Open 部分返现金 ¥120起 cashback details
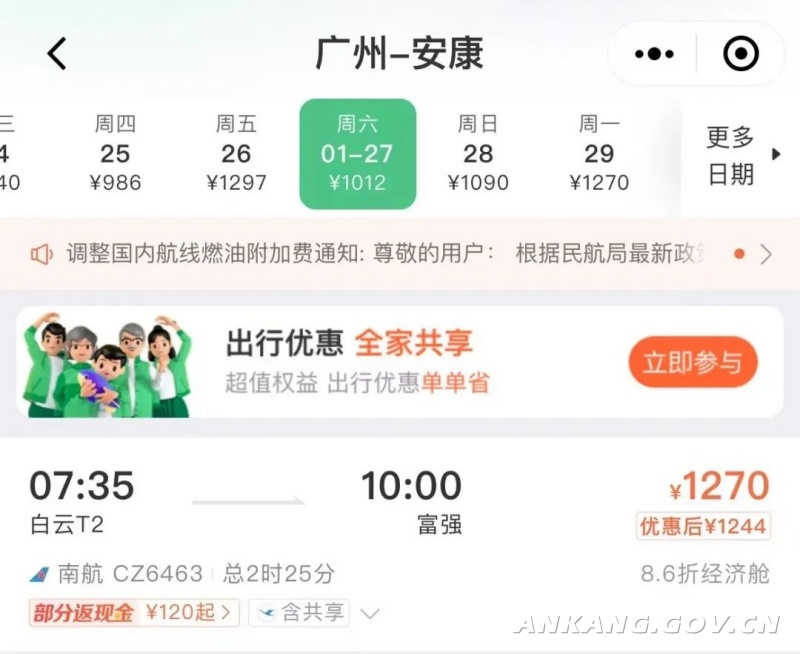This screenshot has height=654, width=800. 133,612
